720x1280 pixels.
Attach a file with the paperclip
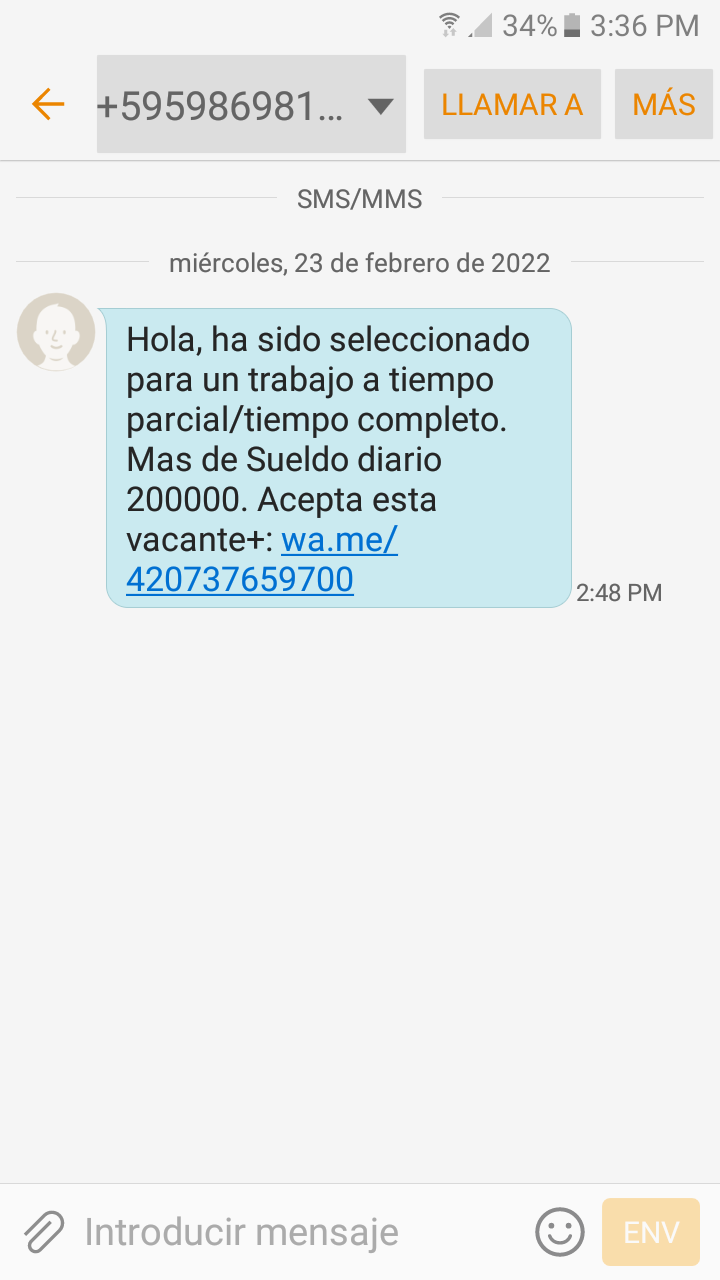click(44, 1232)
